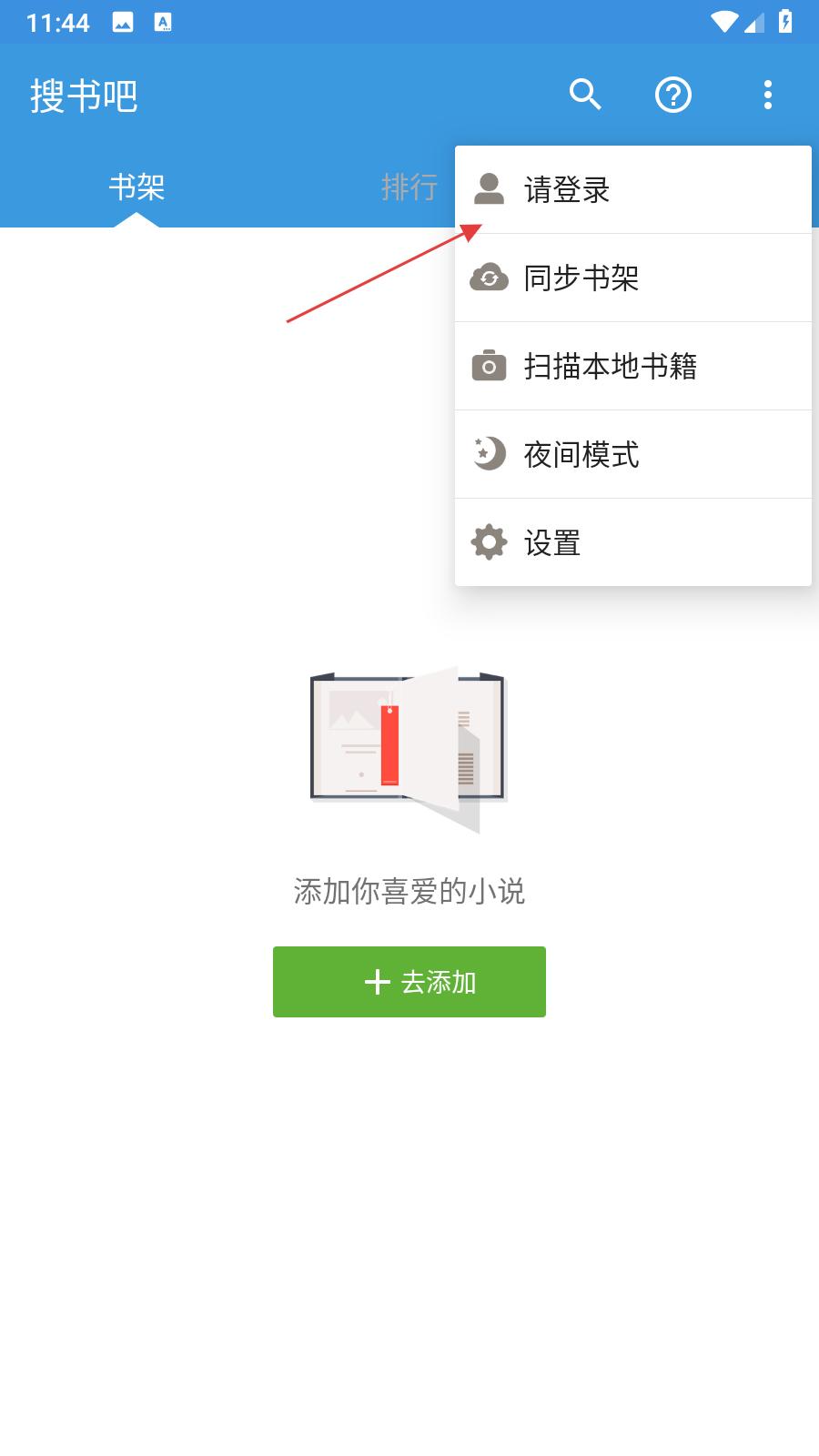This screenshot has width=819, height=1456.
Task: Open 设置 settings from the menu
Action: click(632, 542)
